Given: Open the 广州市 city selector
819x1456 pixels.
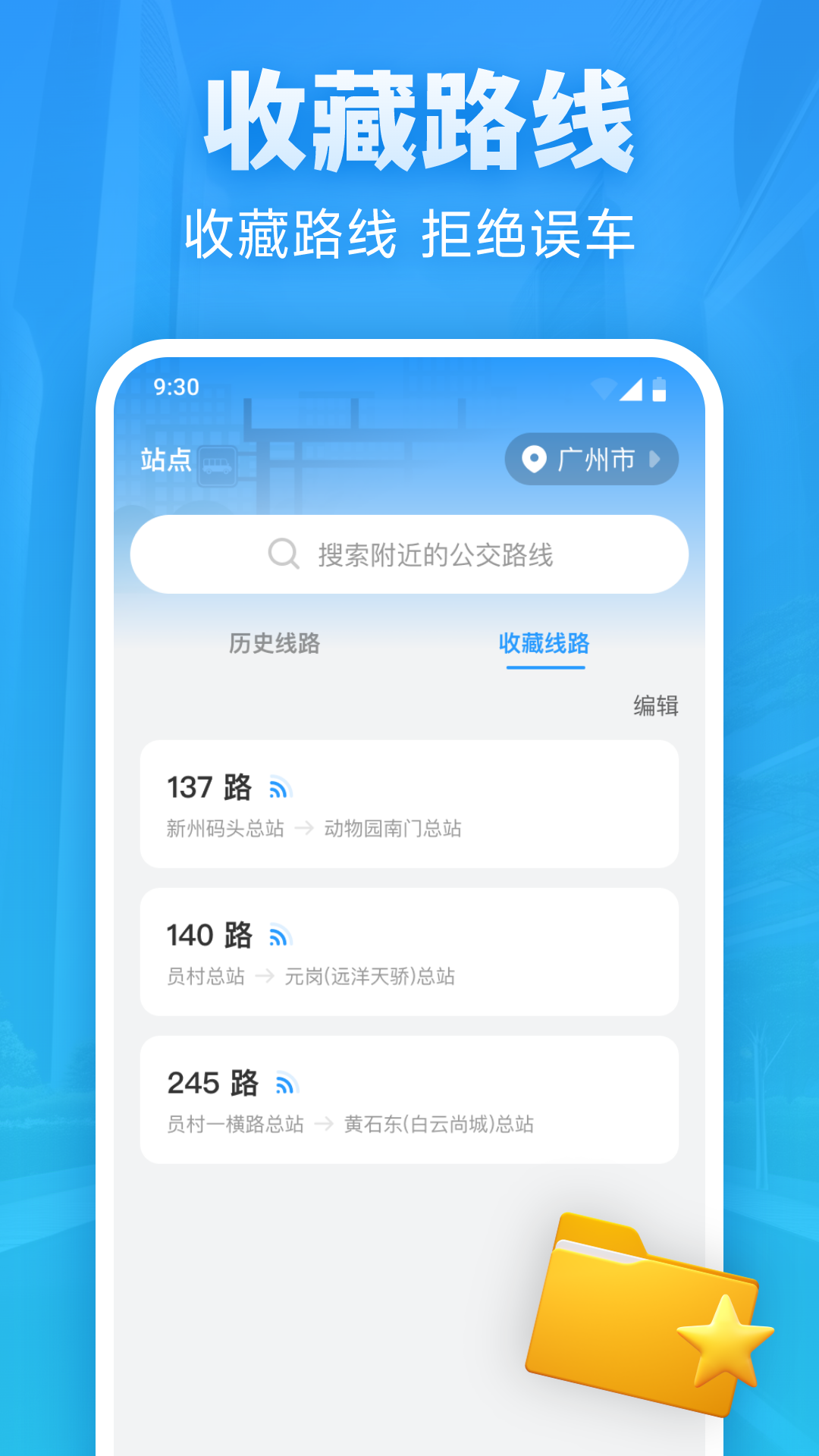Looking at the screenshot, I should pyautogui.click(x=593, y=459).
